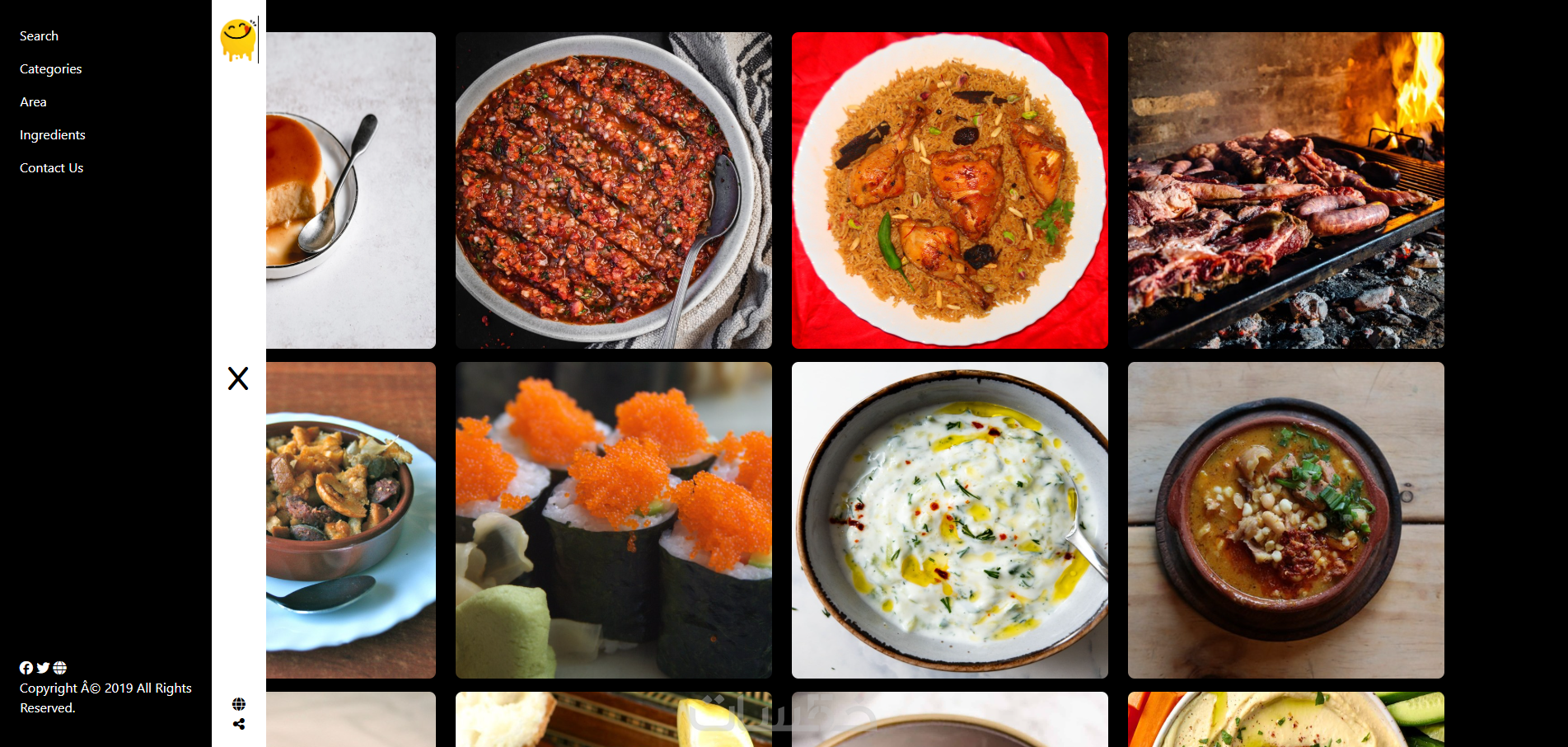
Task: Open the Area section
Action: [33, 102]
